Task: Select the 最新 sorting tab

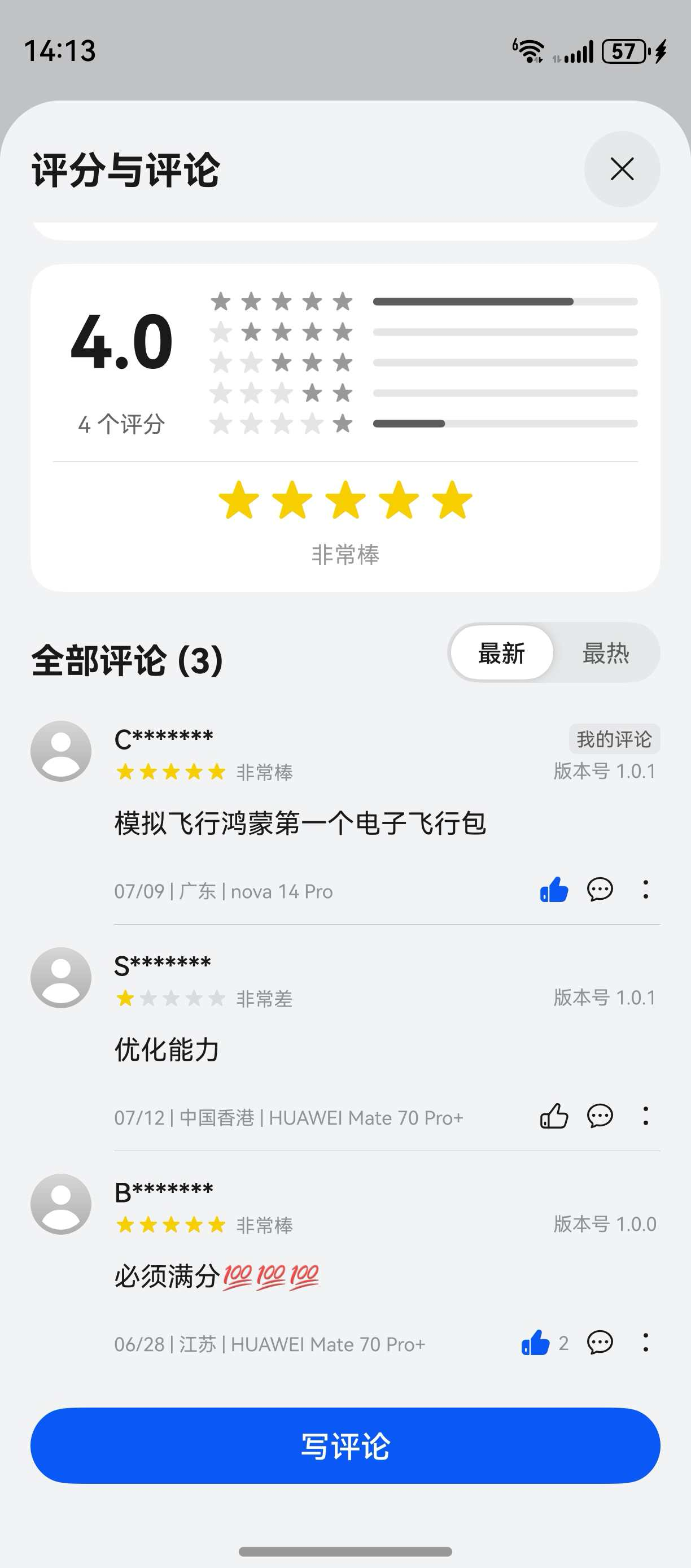Action: point(501,653)
